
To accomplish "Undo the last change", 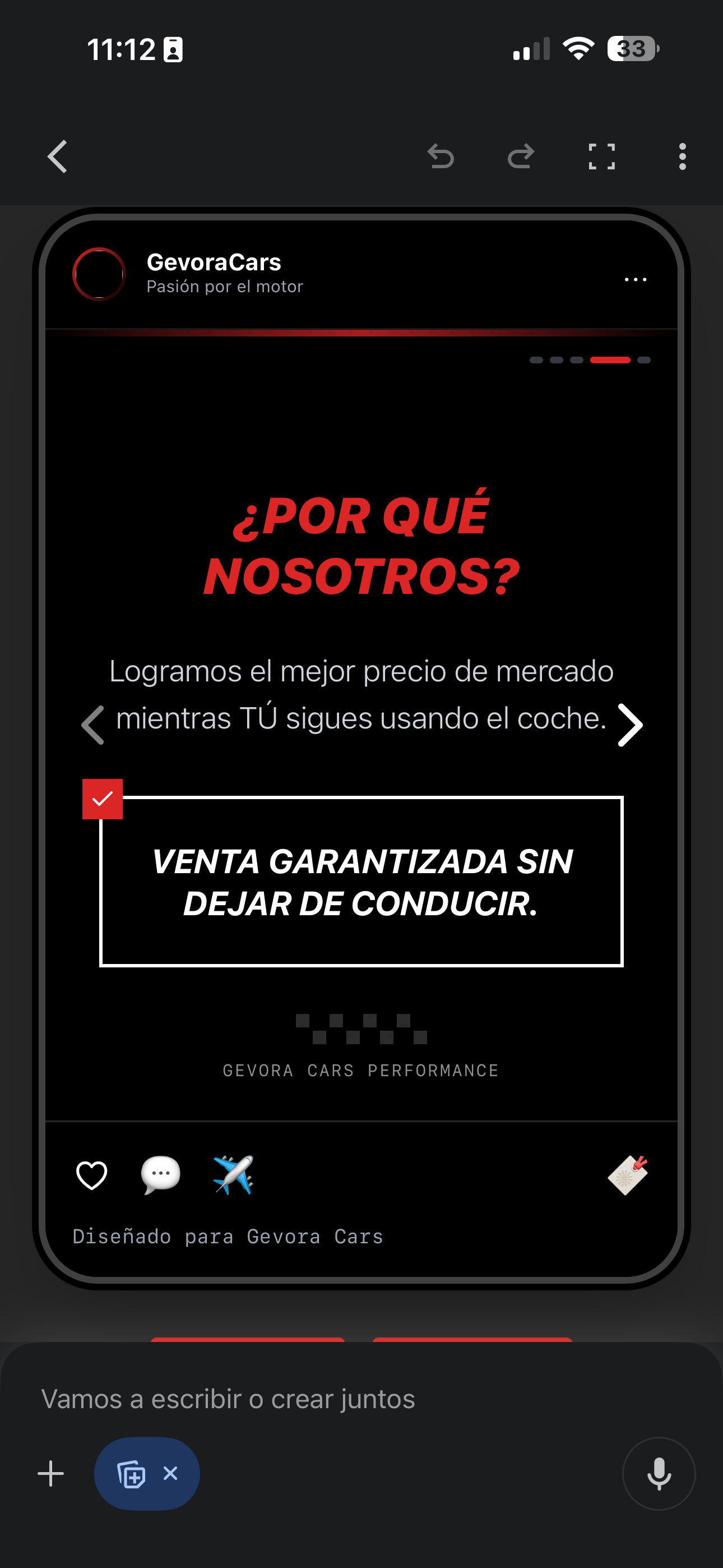I will [441, 157].
